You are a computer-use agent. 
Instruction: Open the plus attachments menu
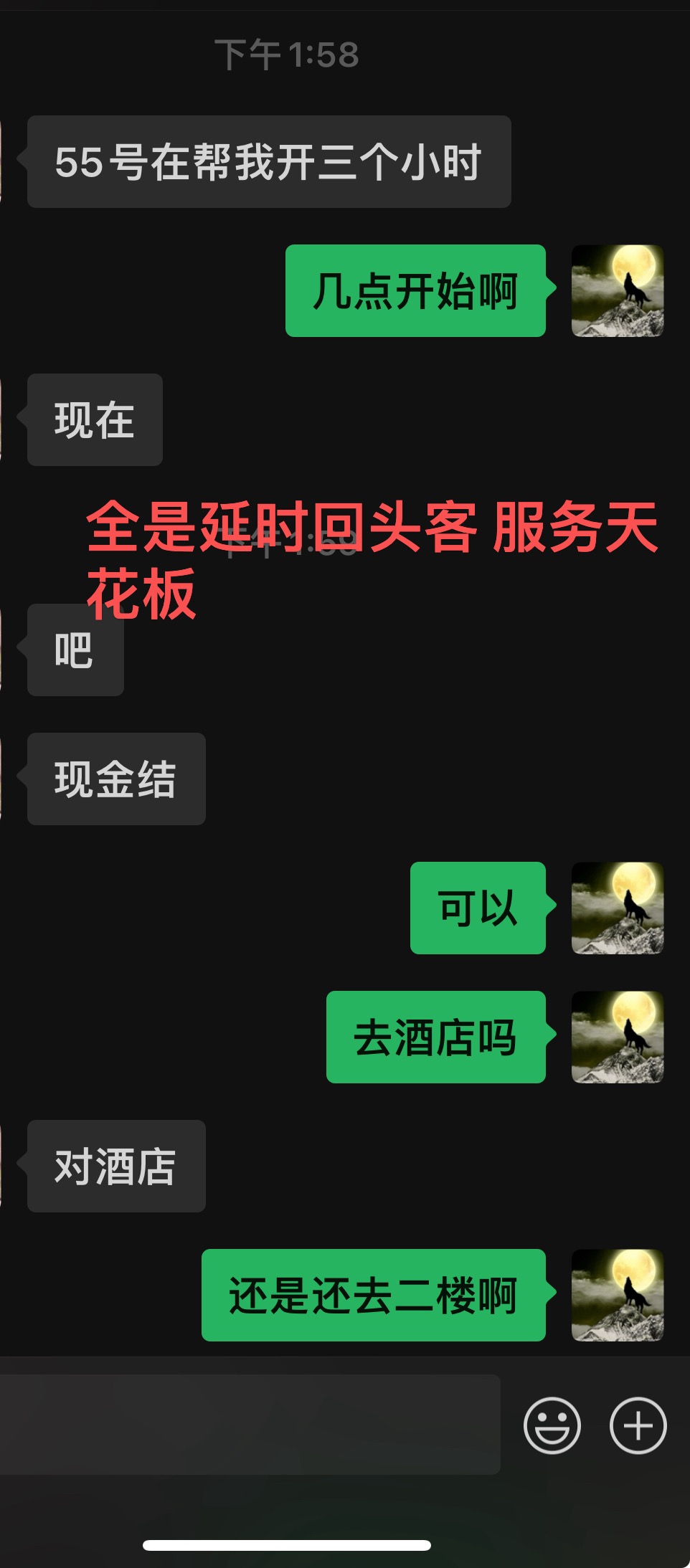(x=638, y=1425)
